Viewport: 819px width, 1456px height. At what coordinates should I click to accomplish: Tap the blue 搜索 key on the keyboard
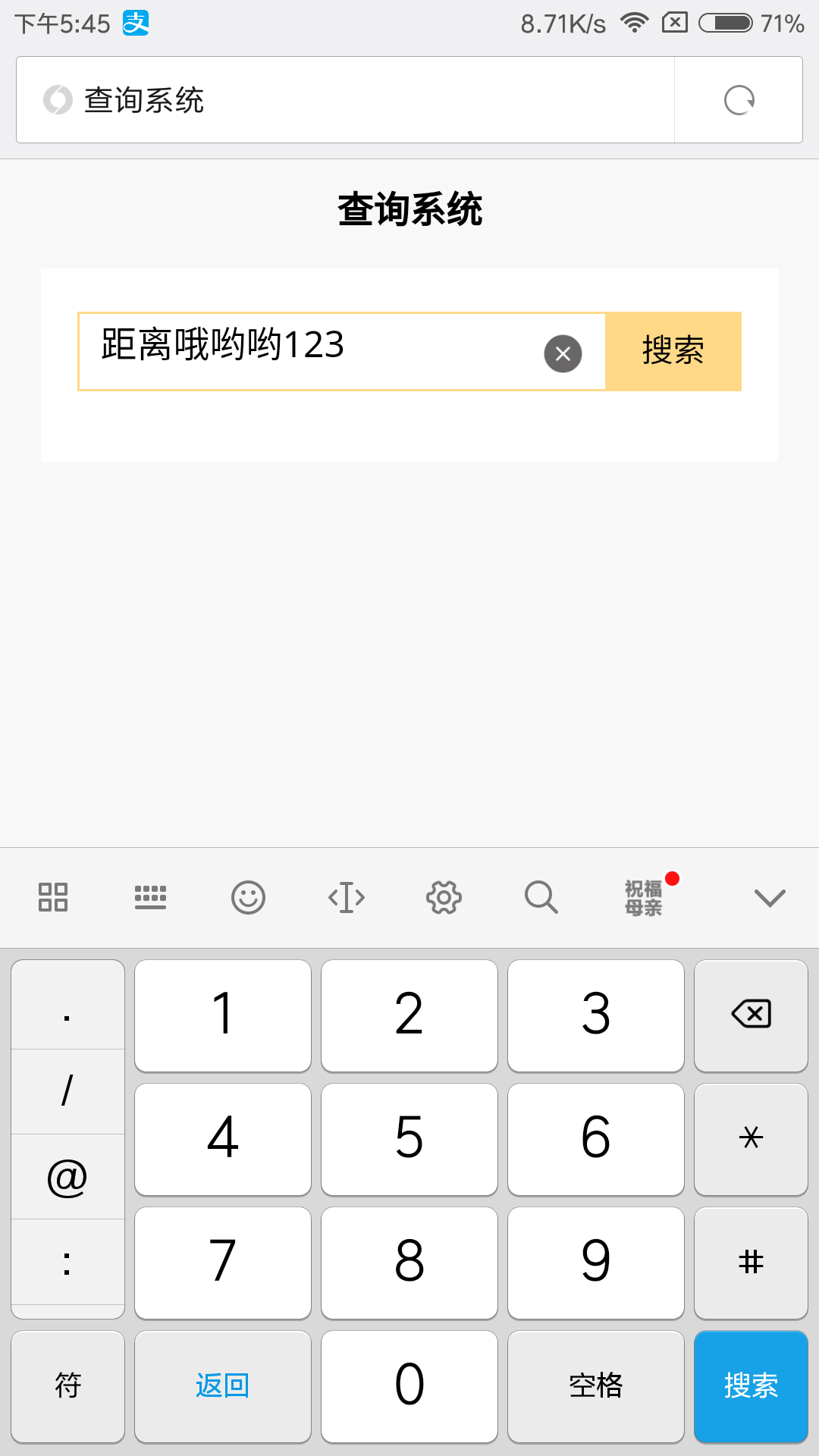[751, 1386]
